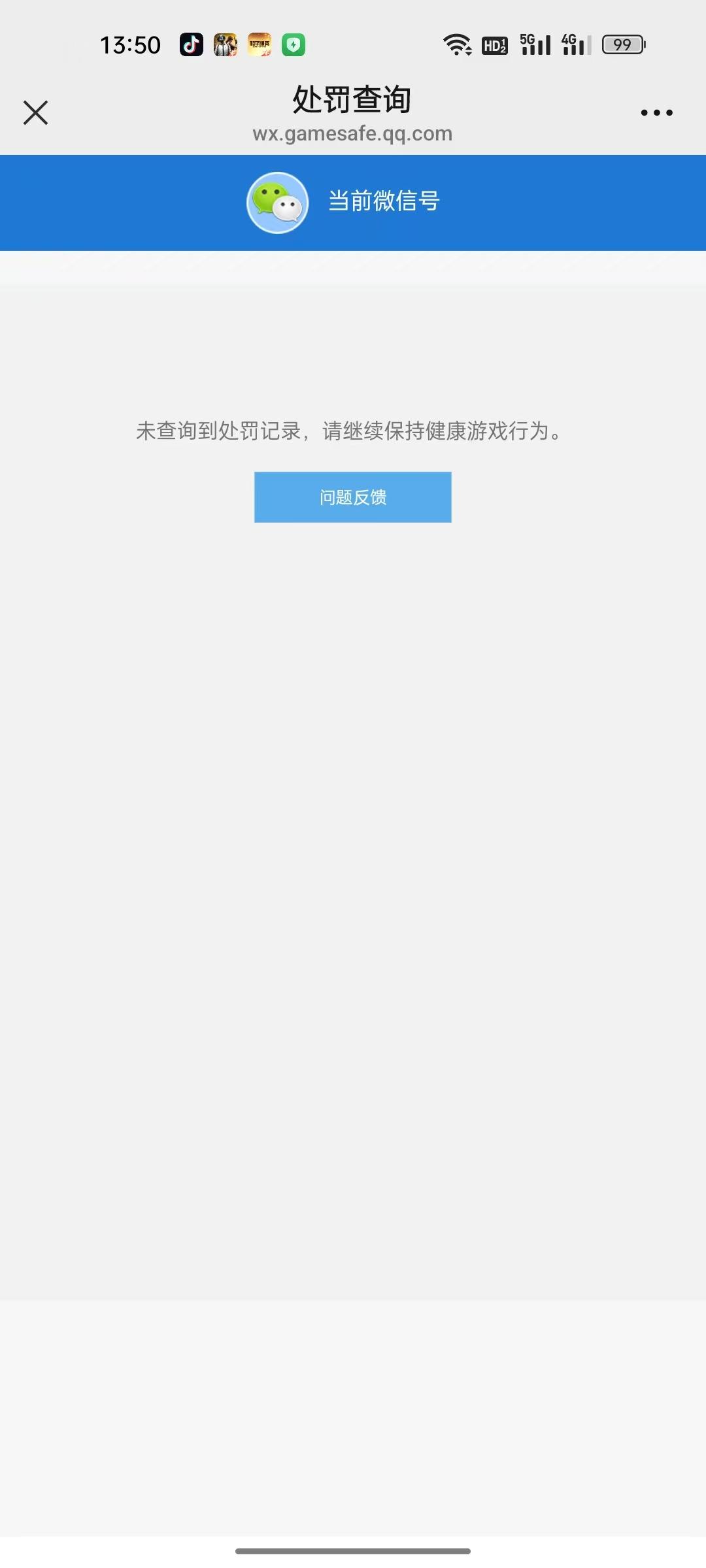Image resolution: width=706 pixels, height=1568 pixels.
Task: Tap the Wi-Fi indicator icon
Action: pos(456,44)
